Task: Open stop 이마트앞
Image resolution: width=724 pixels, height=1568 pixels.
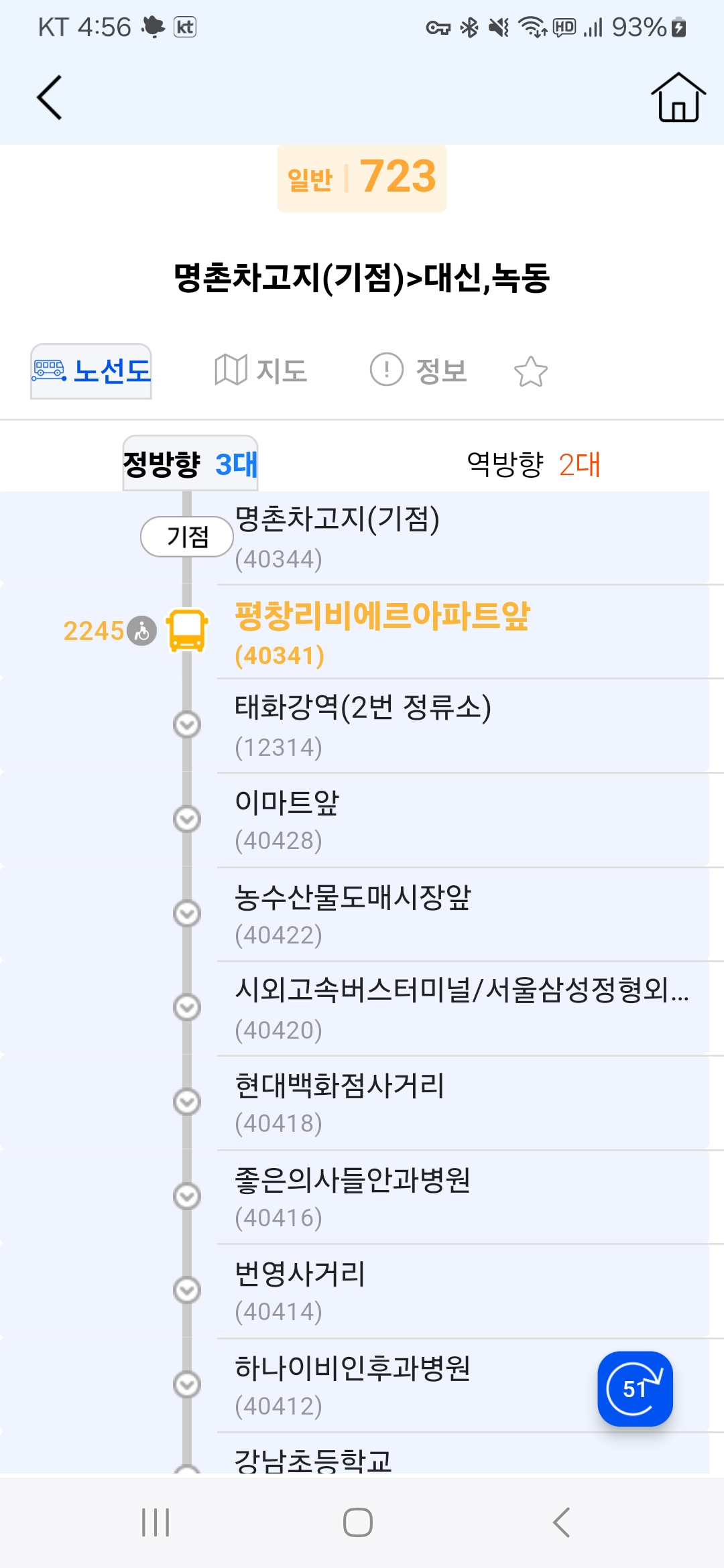Action: coord(402,820)
